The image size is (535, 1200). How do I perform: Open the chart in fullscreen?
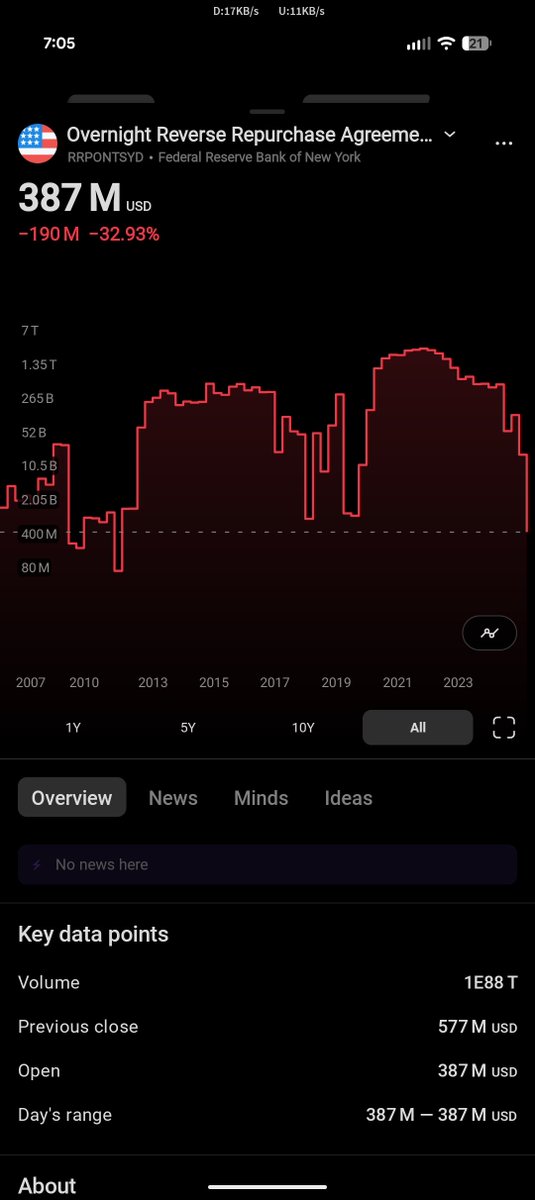[504, 727]
